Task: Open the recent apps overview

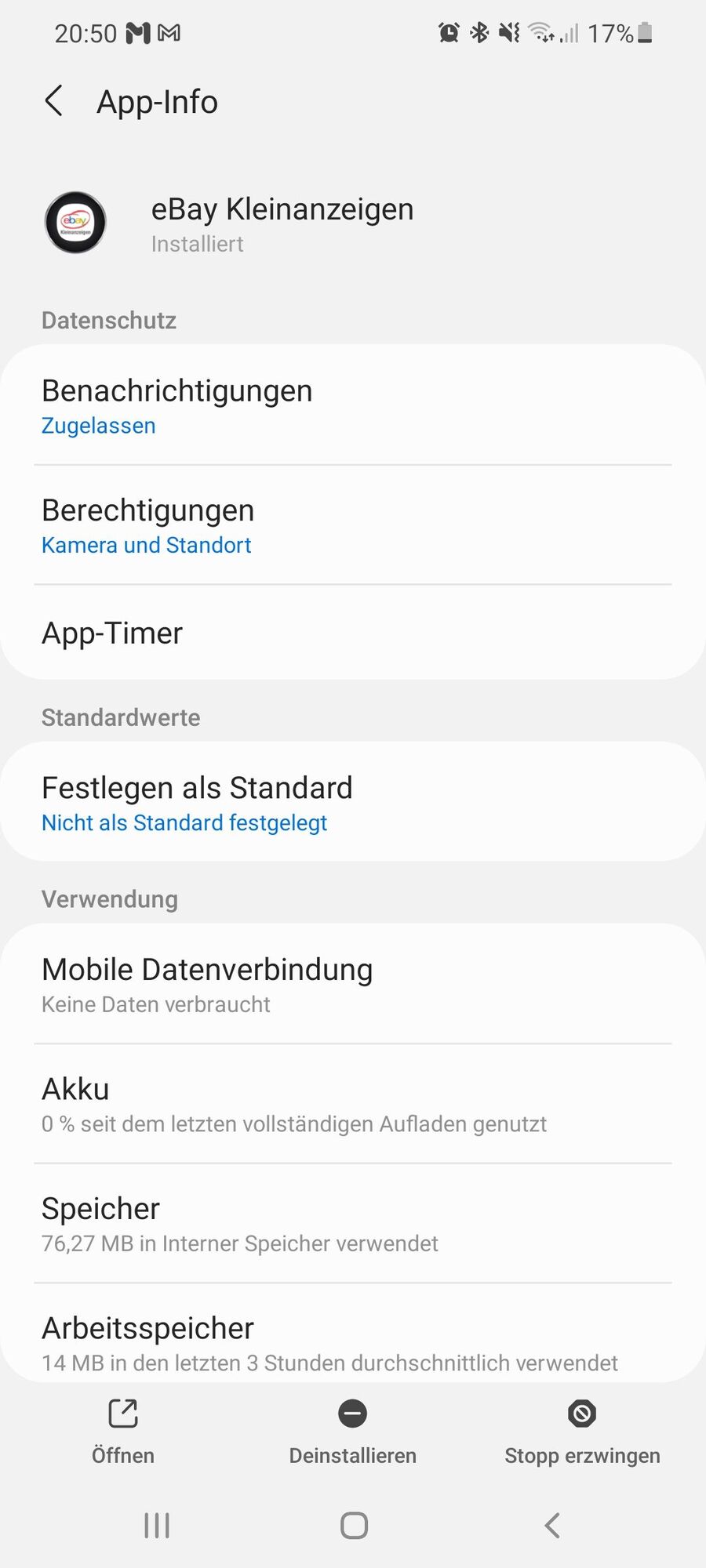Action: pos(157,1525)
